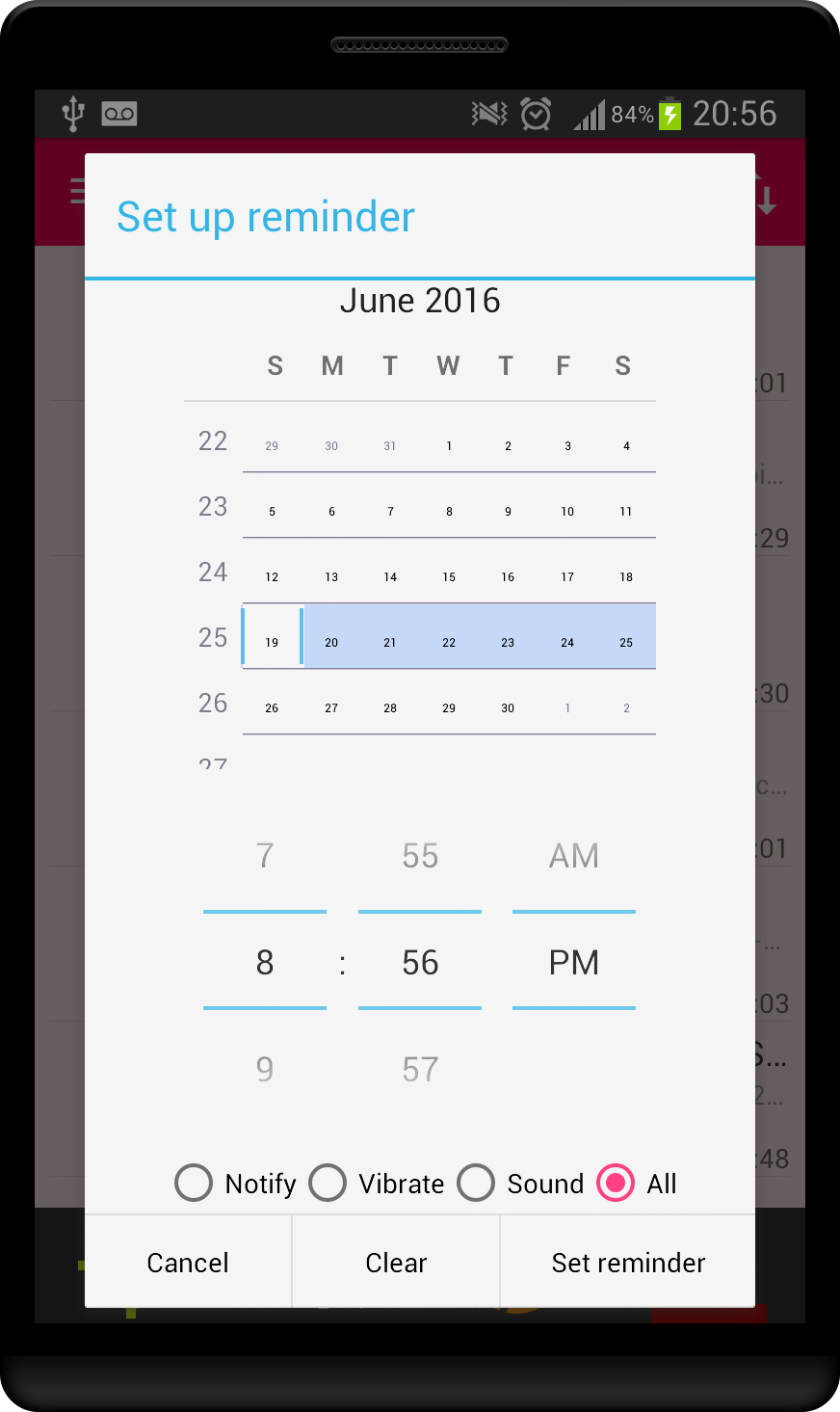
Task: Switch time to AM
Action: coord(574,856)
